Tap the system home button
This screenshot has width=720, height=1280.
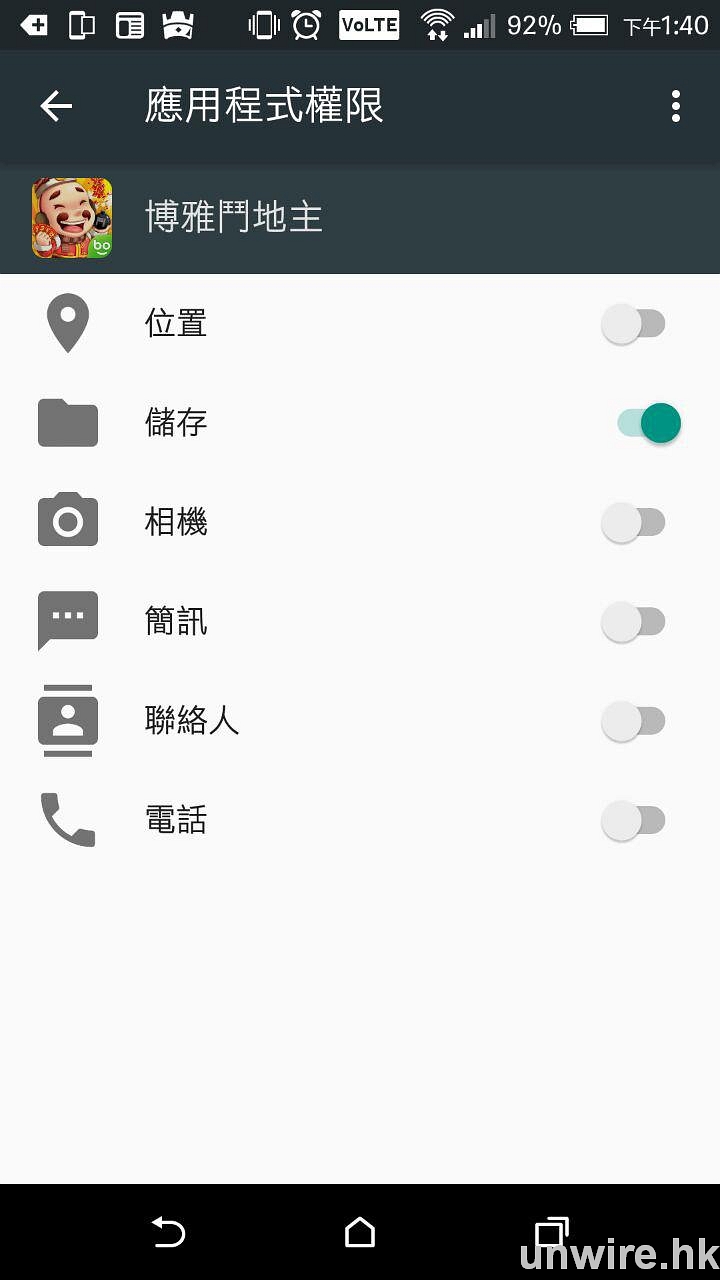pos(360,1232)
